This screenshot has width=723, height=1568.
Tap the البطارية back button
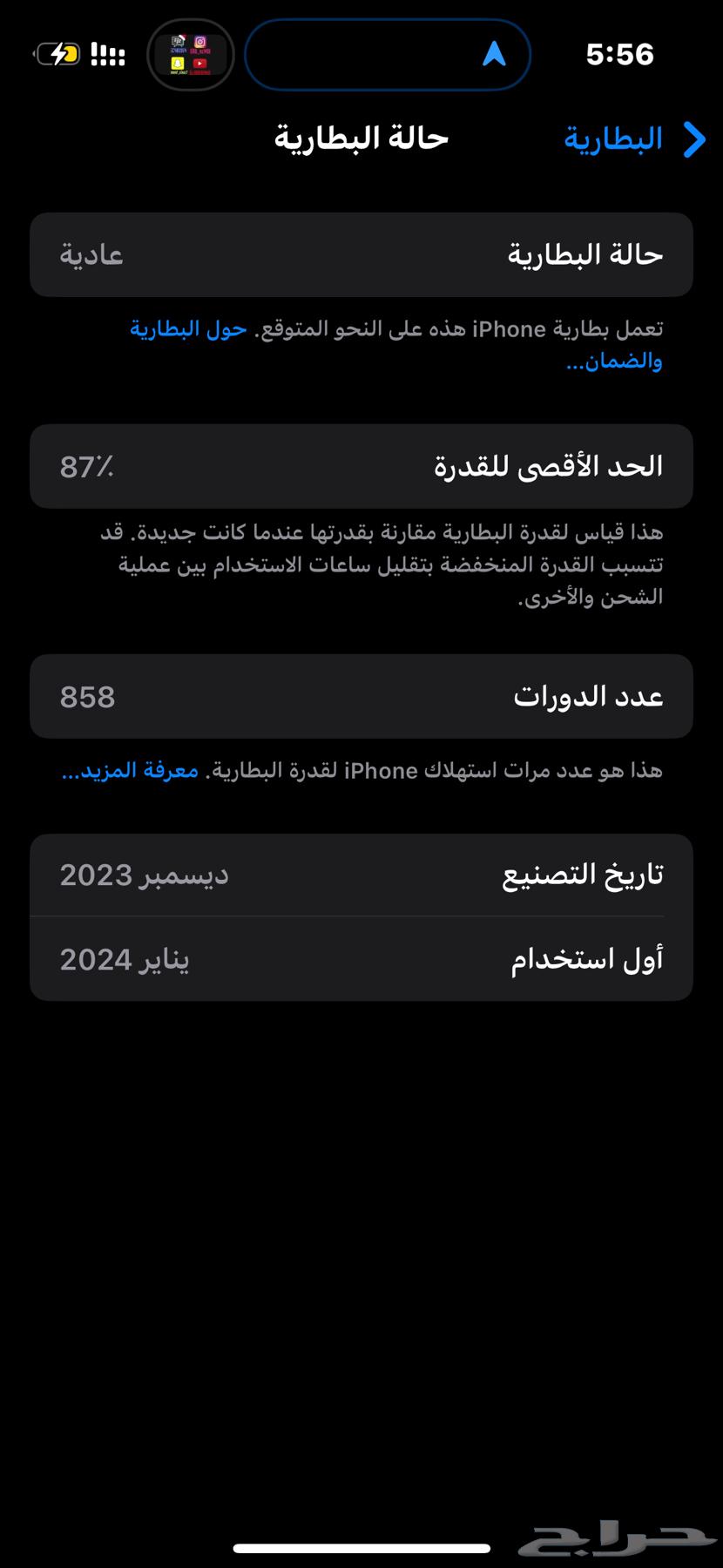612,138
